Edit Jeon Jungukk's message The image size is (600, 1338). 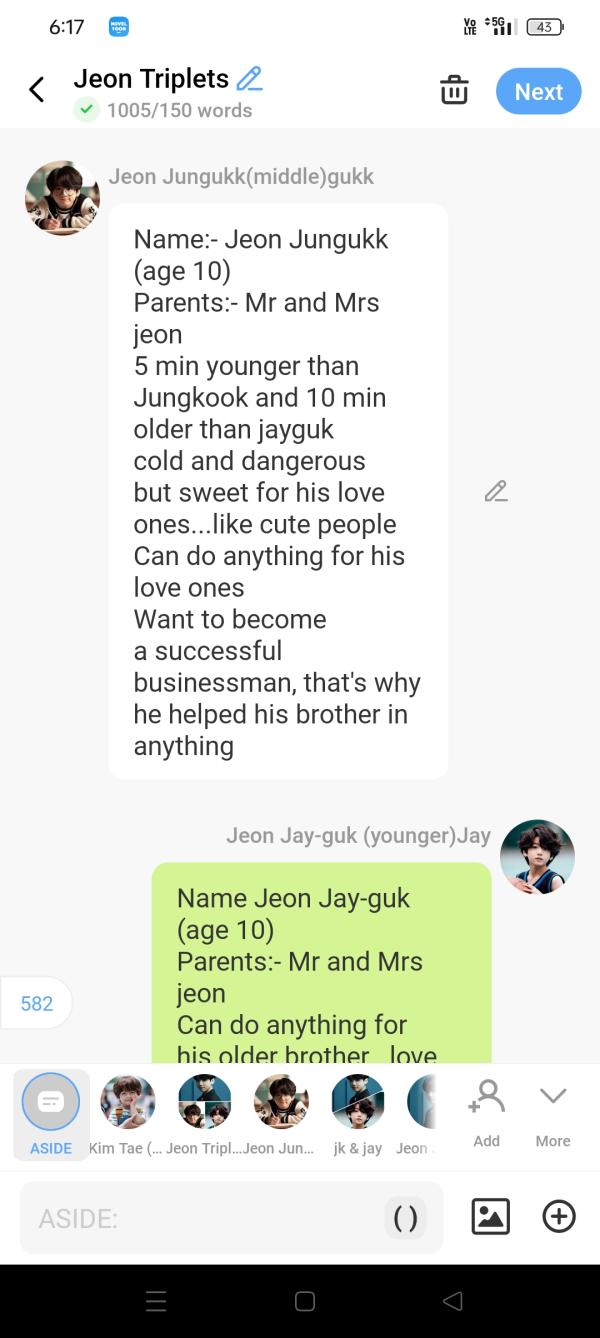(x=496, y=491)
